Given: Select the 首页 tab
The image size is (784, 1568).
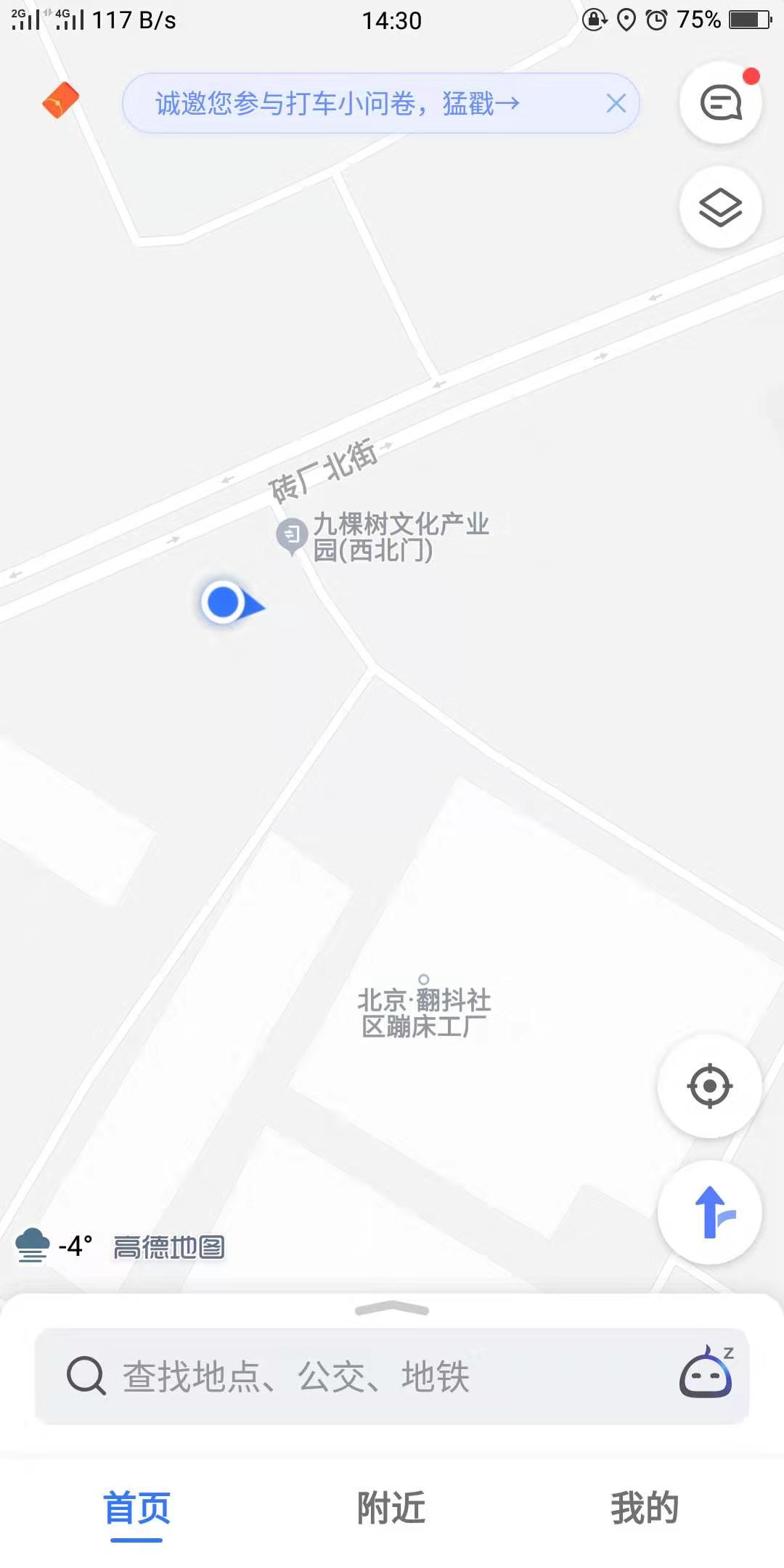Looking at the screenshot, I should 136,1508.
